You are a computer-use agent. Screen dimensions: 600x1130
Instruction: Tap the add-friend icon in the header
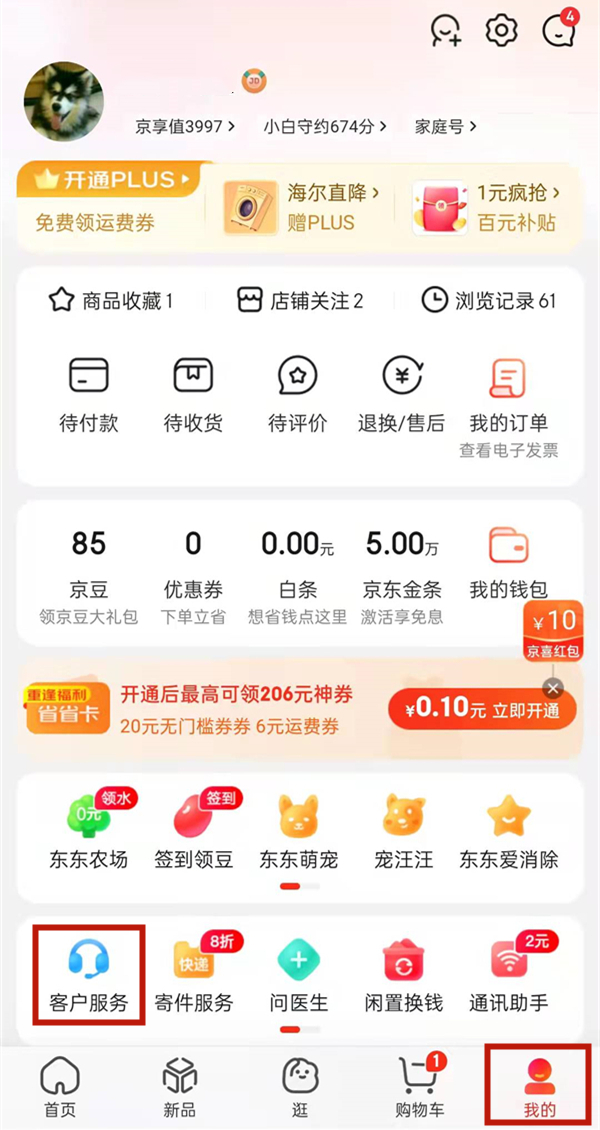coord(446,31)
